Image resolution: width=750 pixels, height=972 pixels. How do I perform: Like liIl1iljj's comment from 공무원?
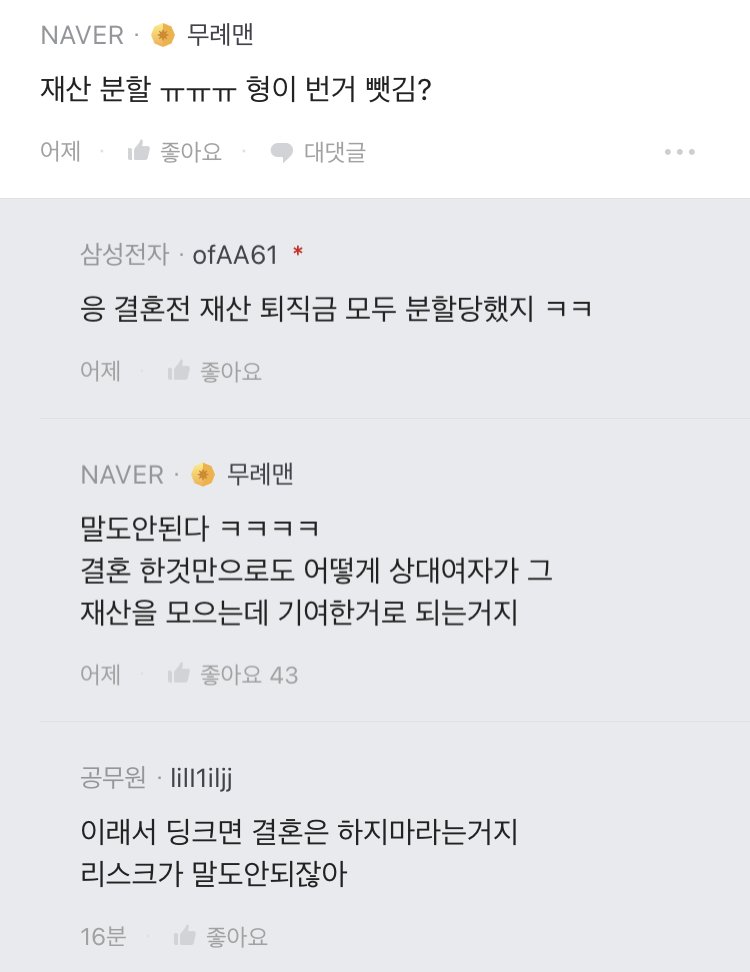[221, 937]
